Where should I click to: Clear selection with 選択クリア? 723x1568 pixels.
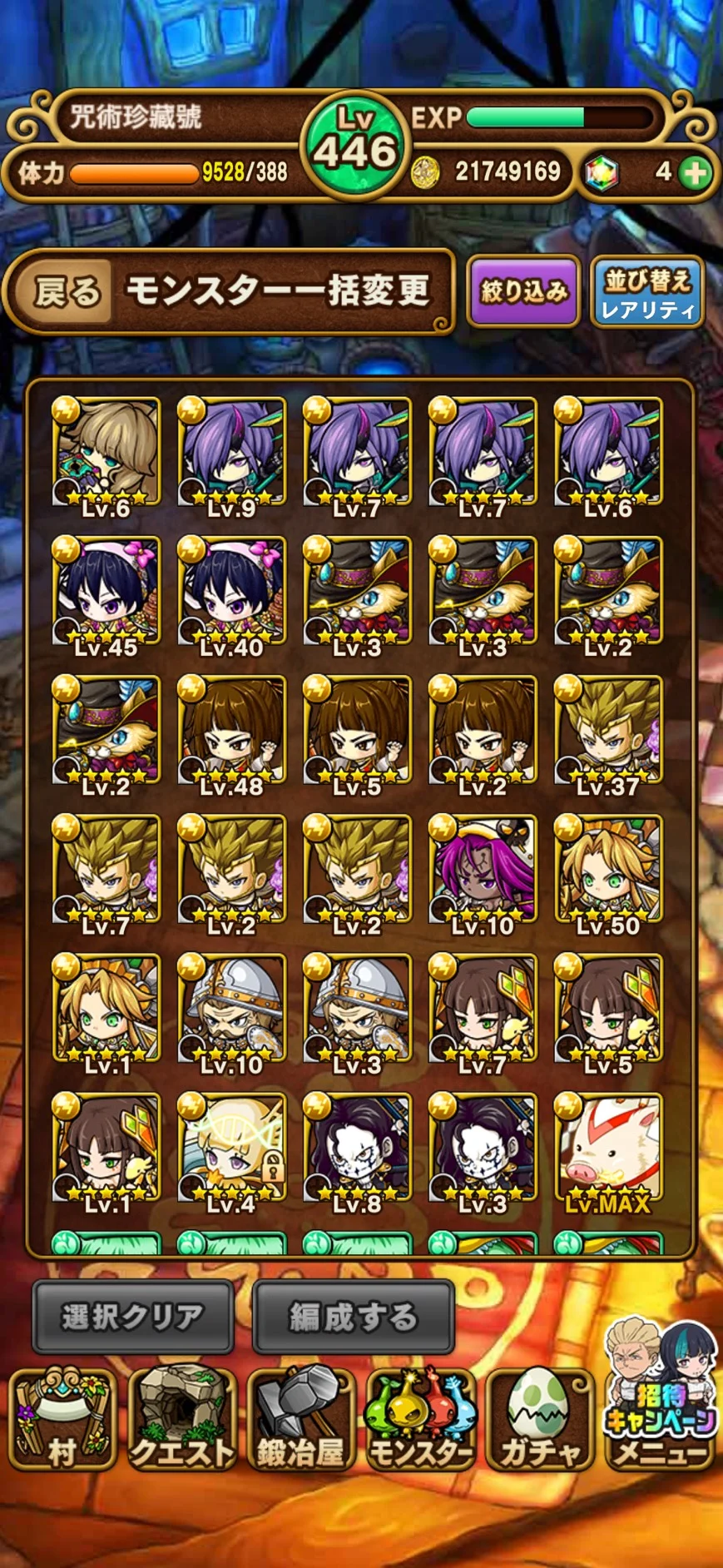pos(132,1317)
